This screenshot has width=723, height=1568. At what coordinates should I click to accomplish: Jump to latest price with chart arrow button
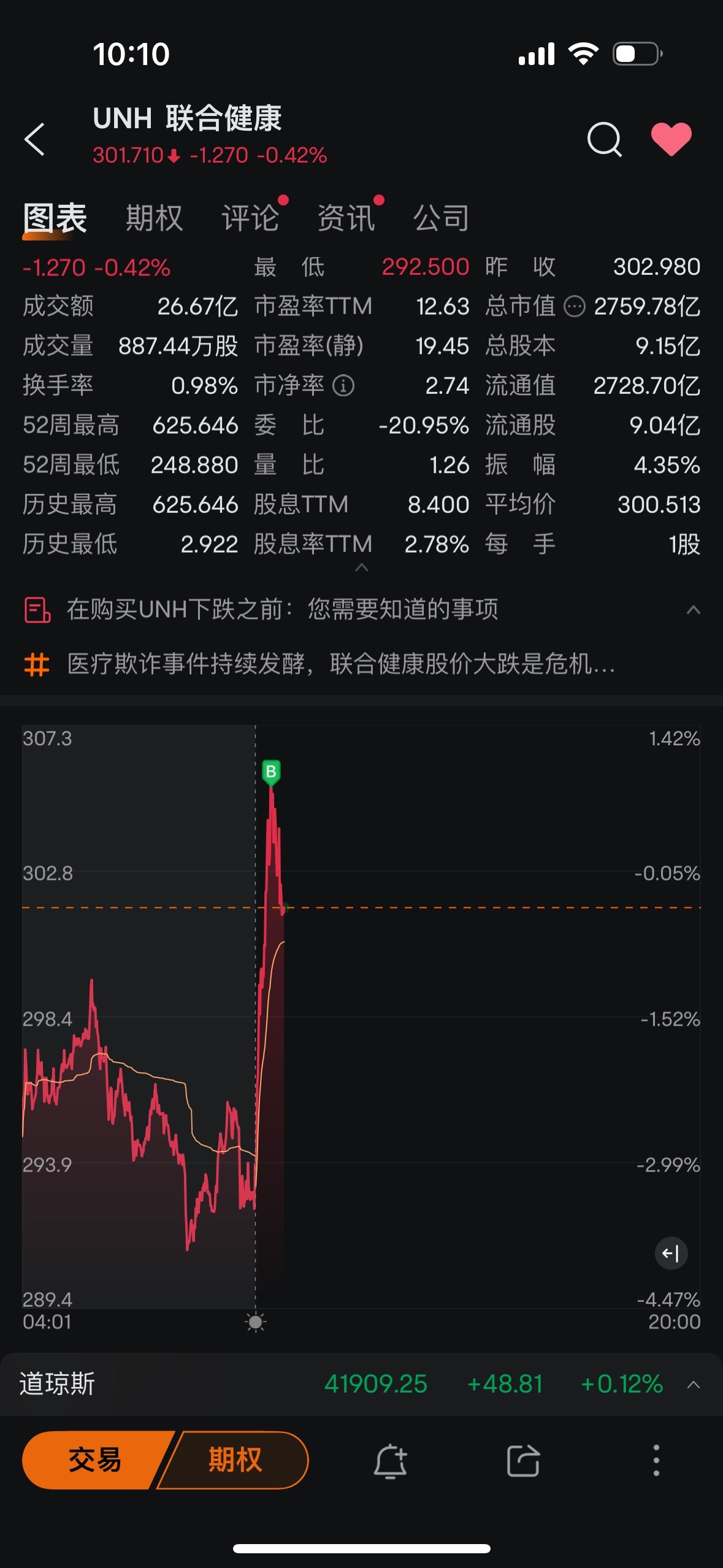671,1253
